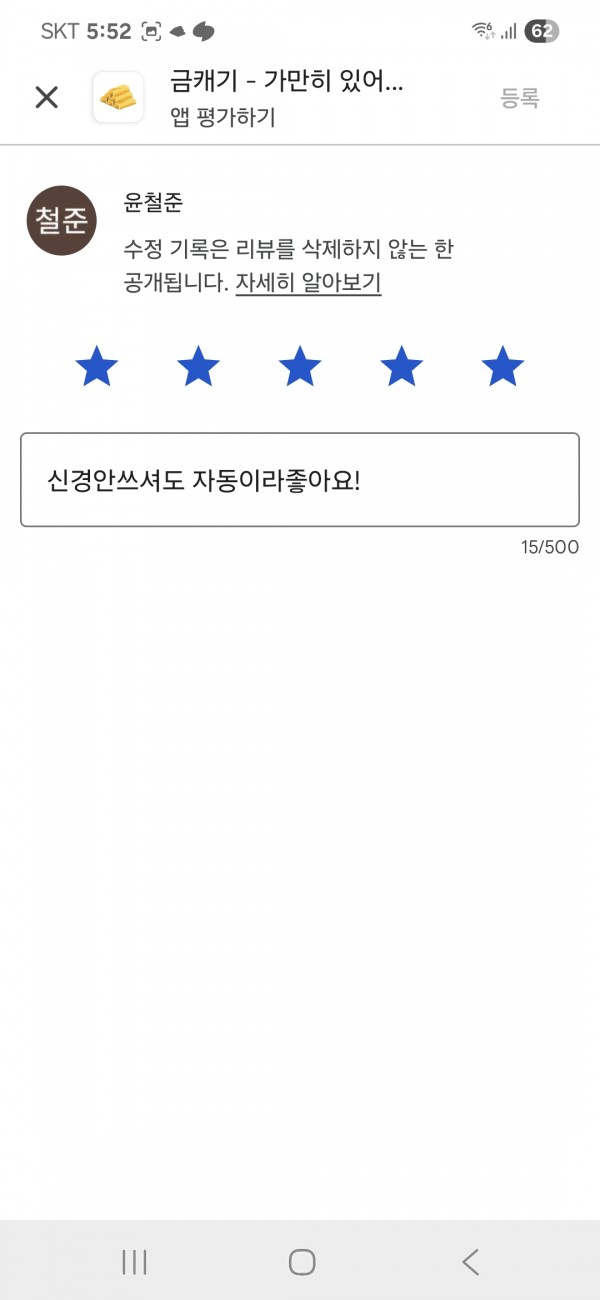This screenshot has height=1300, width=600.
Task: Set rating to two stars
Action: point(198,367)
